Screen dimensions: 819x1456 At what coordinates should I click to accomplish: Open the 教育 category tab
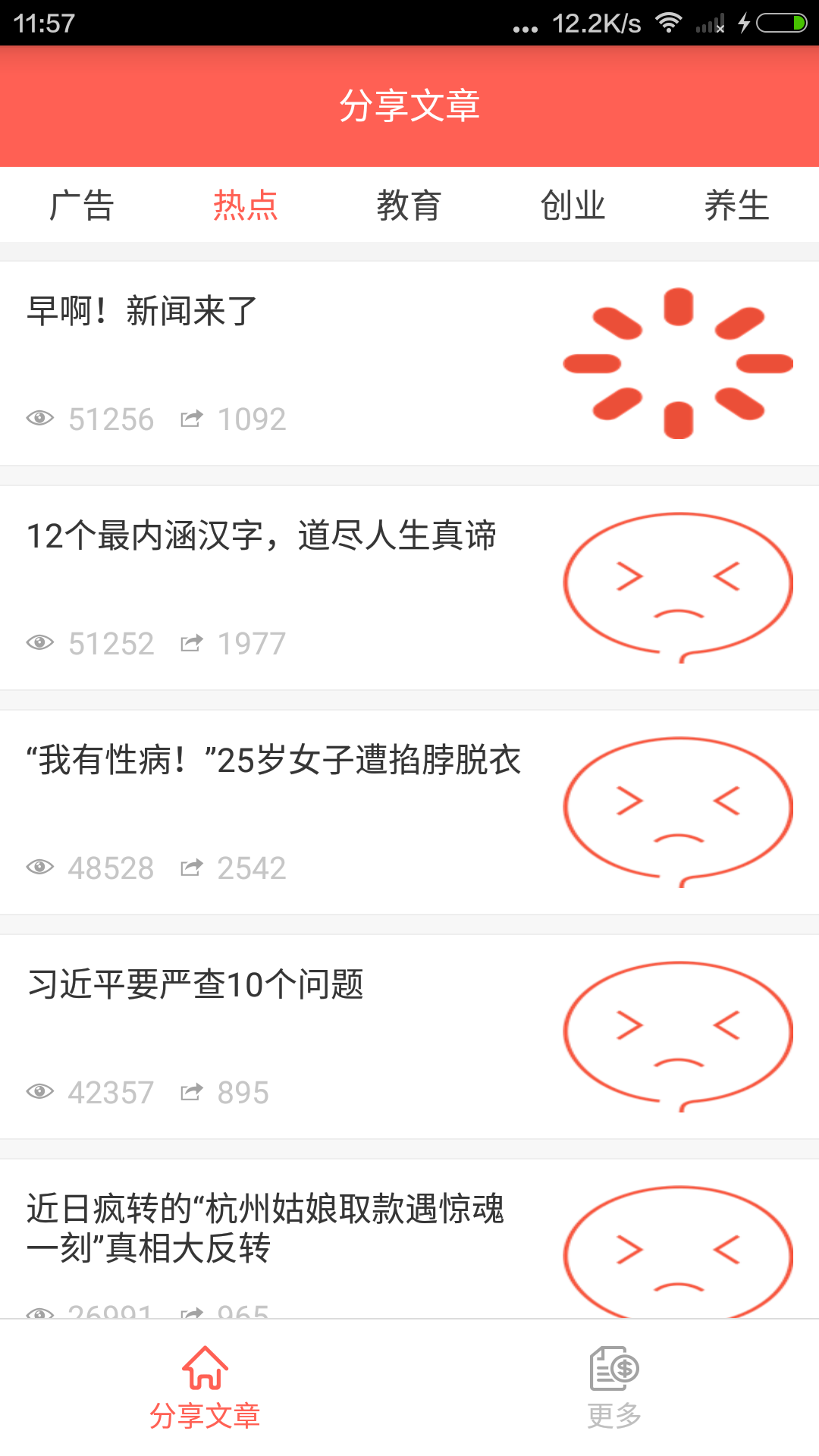point(409,206)
